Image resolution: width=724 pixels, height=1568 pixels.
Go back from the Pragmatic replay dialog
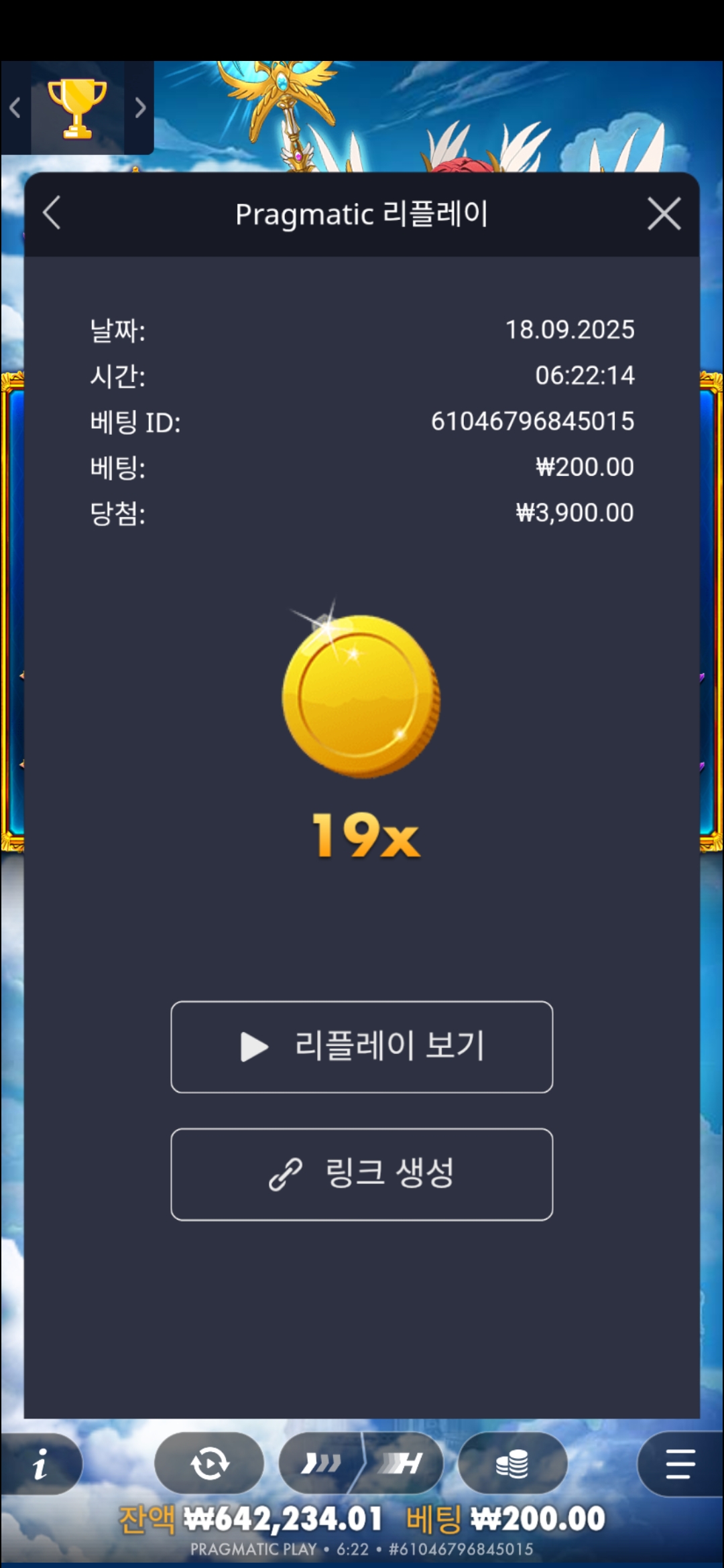coord(52,214)
